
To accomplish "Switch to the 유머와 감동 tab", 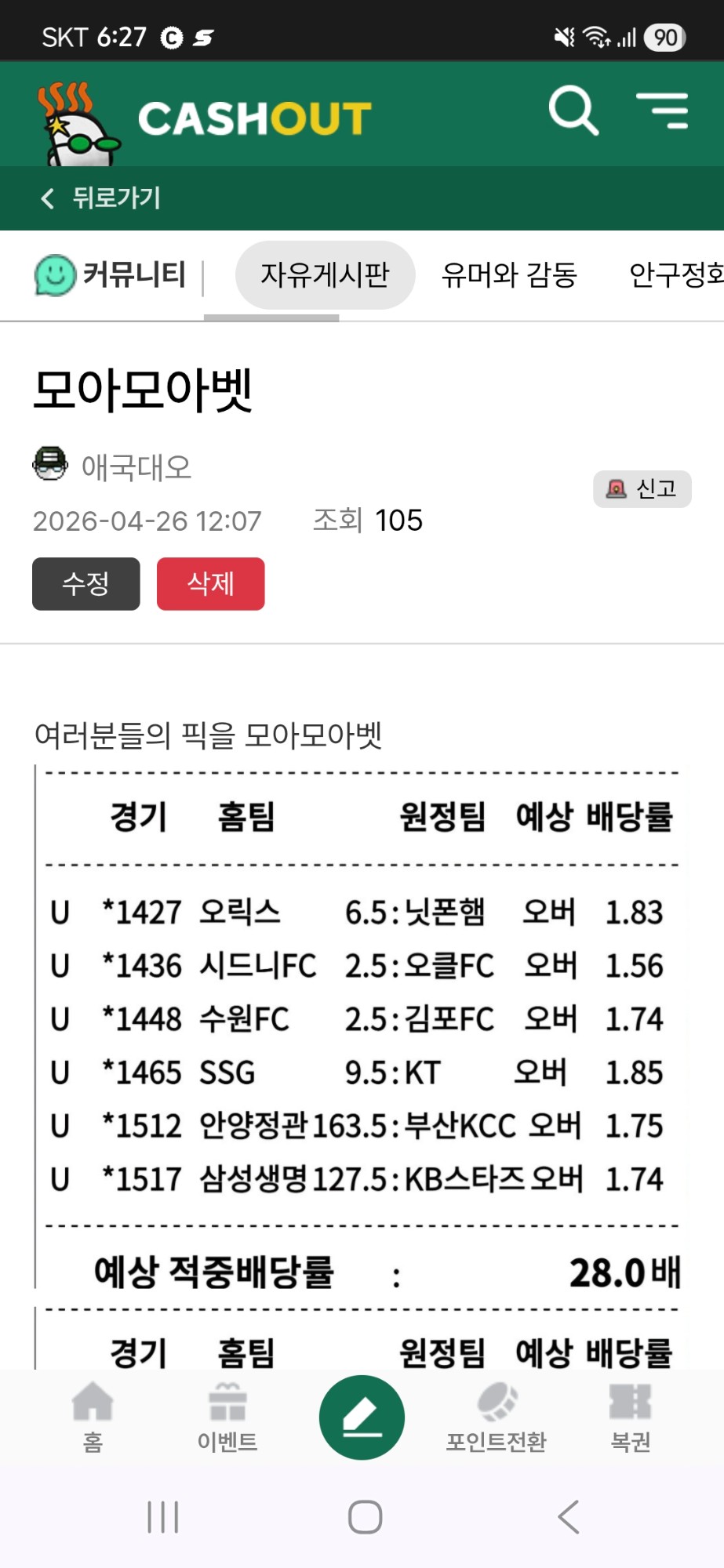I will [509, 275].
